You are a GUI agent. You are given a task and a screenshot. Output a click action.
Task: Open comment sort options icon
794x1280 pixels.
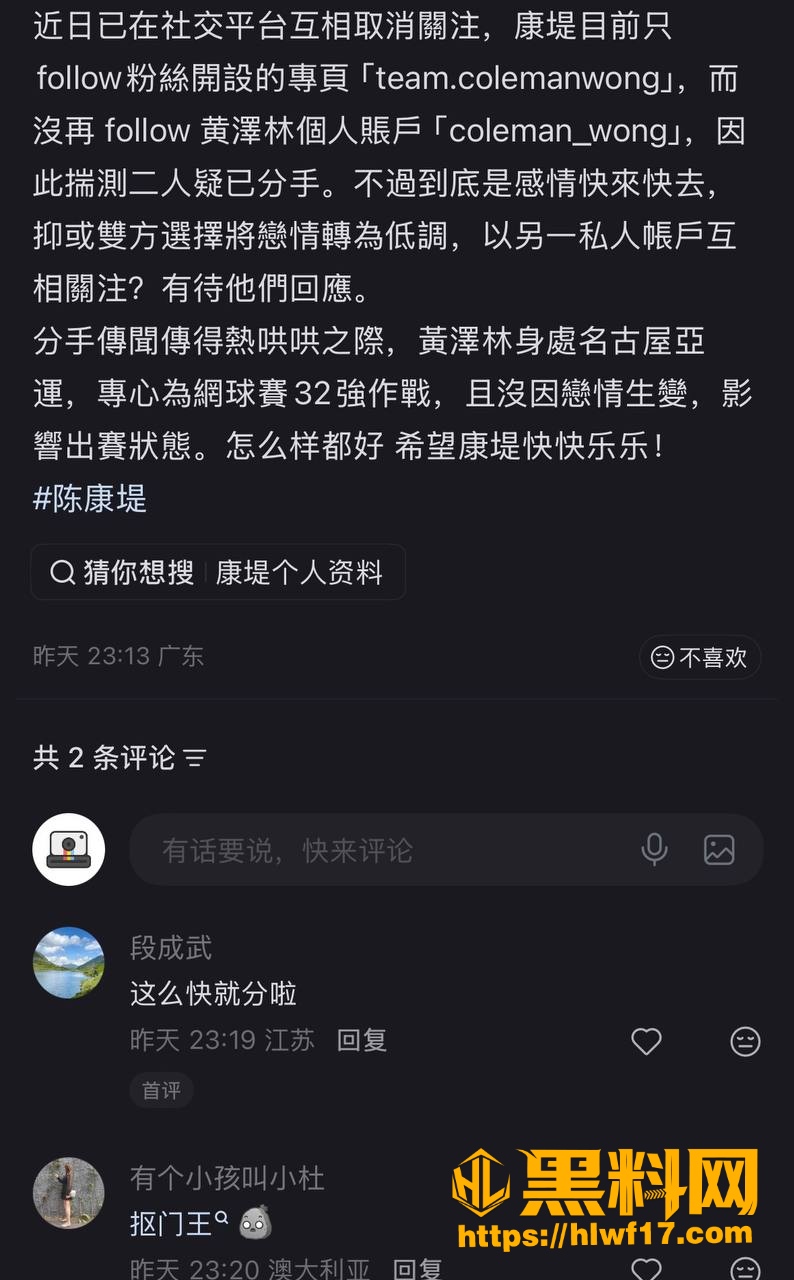tap(195, 758)
